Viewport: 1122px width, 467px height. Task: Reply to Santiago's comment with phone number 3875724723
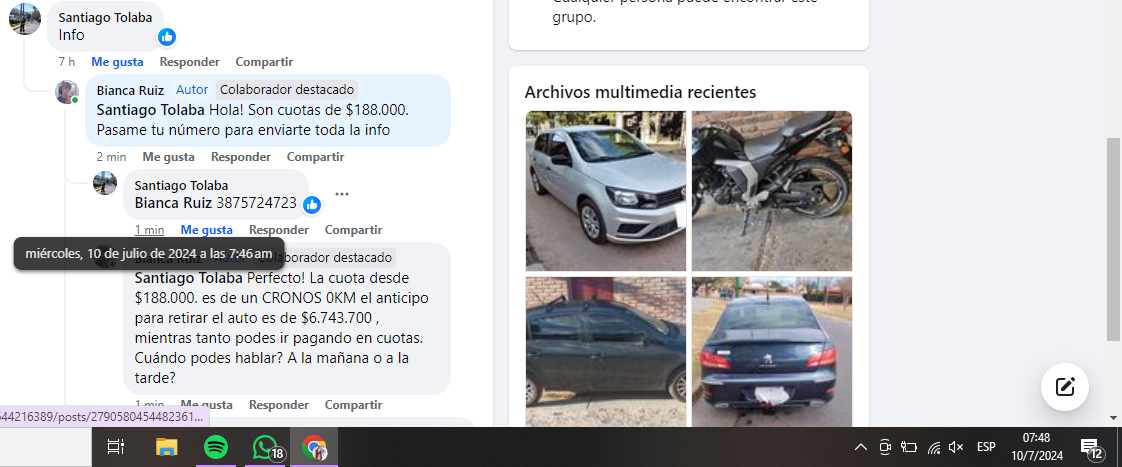tap(278, 230)
